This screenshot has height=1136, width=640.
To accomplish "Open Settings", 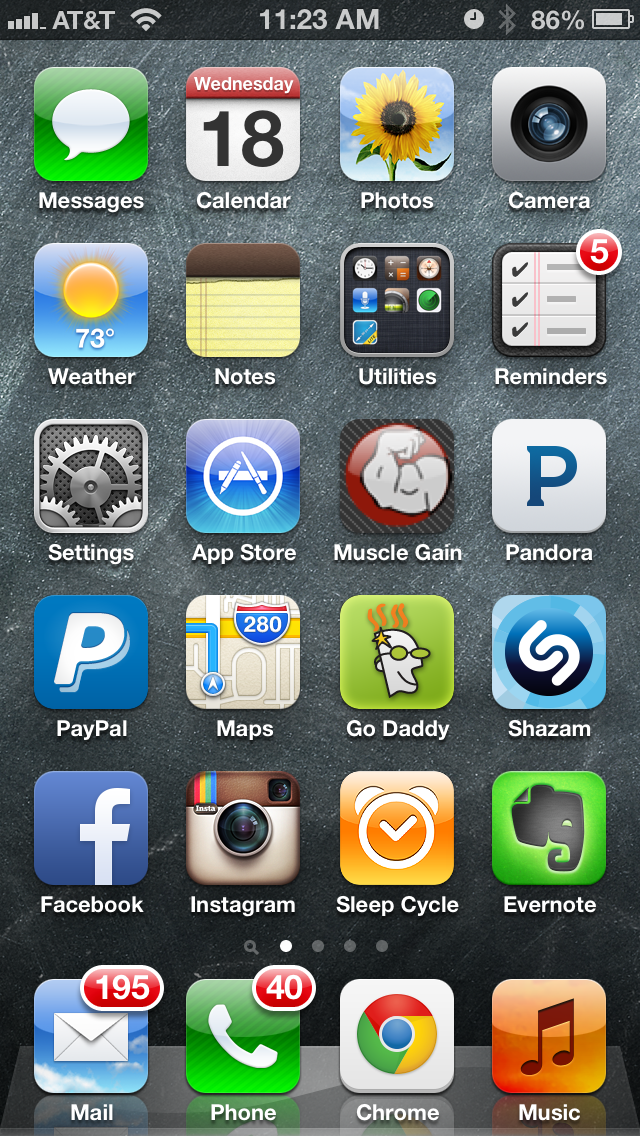I will click(x=91, y=476).
